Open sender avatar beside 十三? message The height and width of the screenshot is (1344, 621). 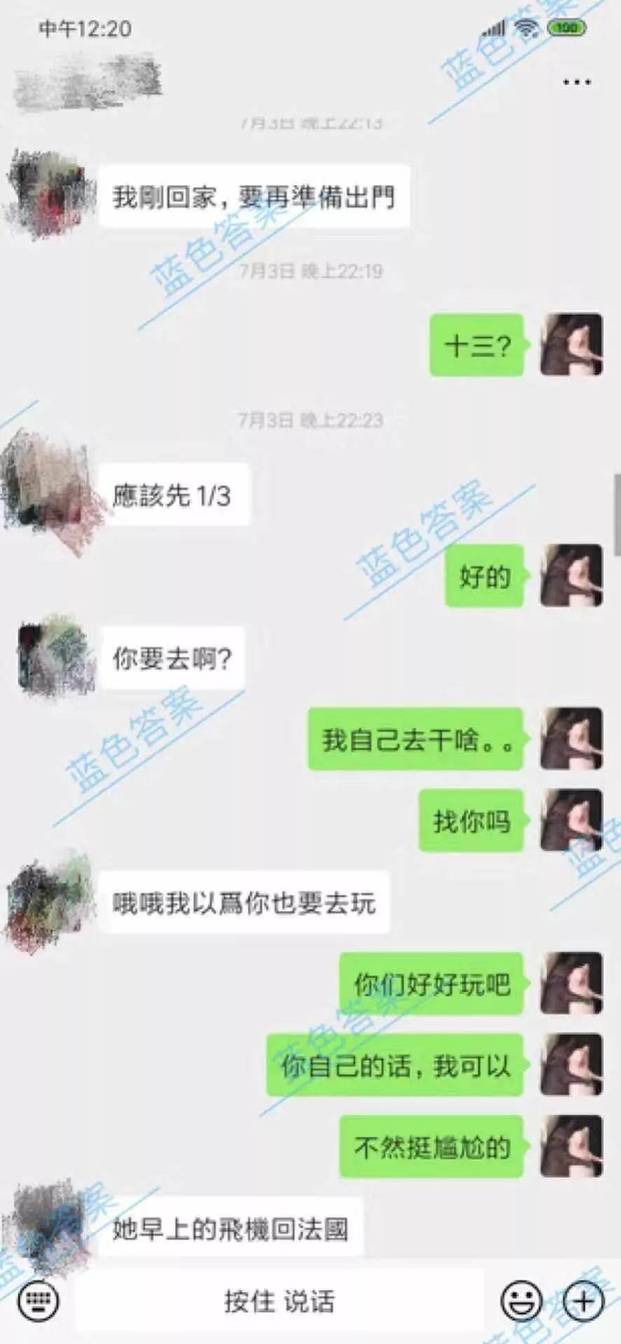[571, 345]
